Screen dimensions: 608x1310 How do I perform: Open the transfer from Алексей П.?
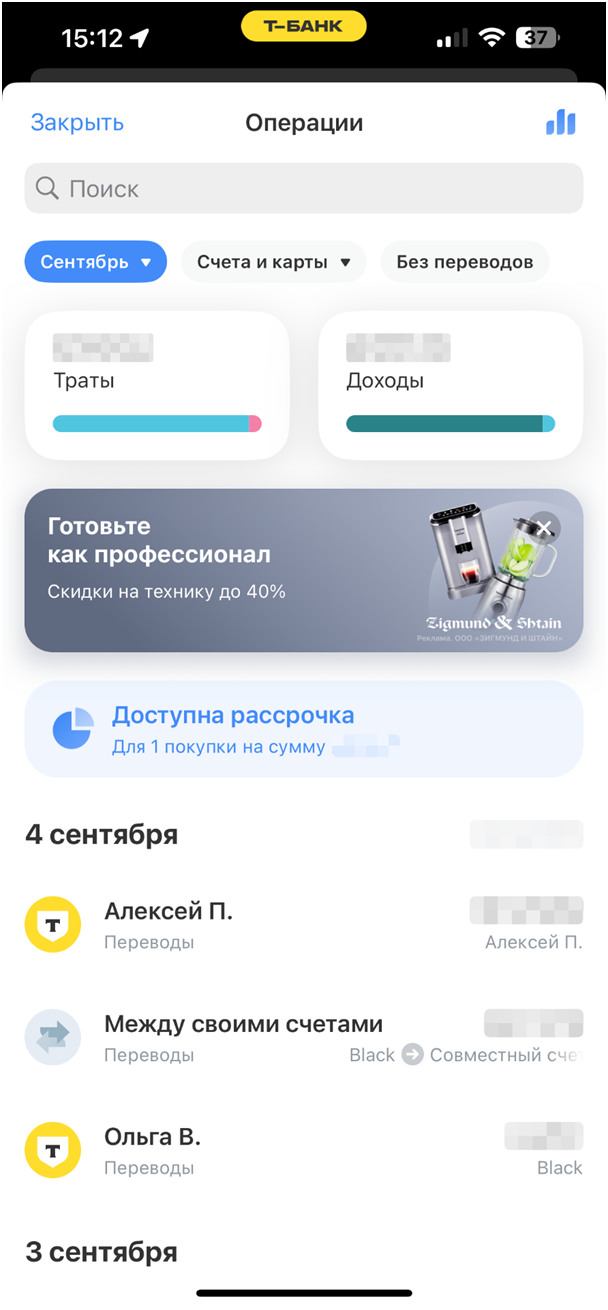click(303, 924)
